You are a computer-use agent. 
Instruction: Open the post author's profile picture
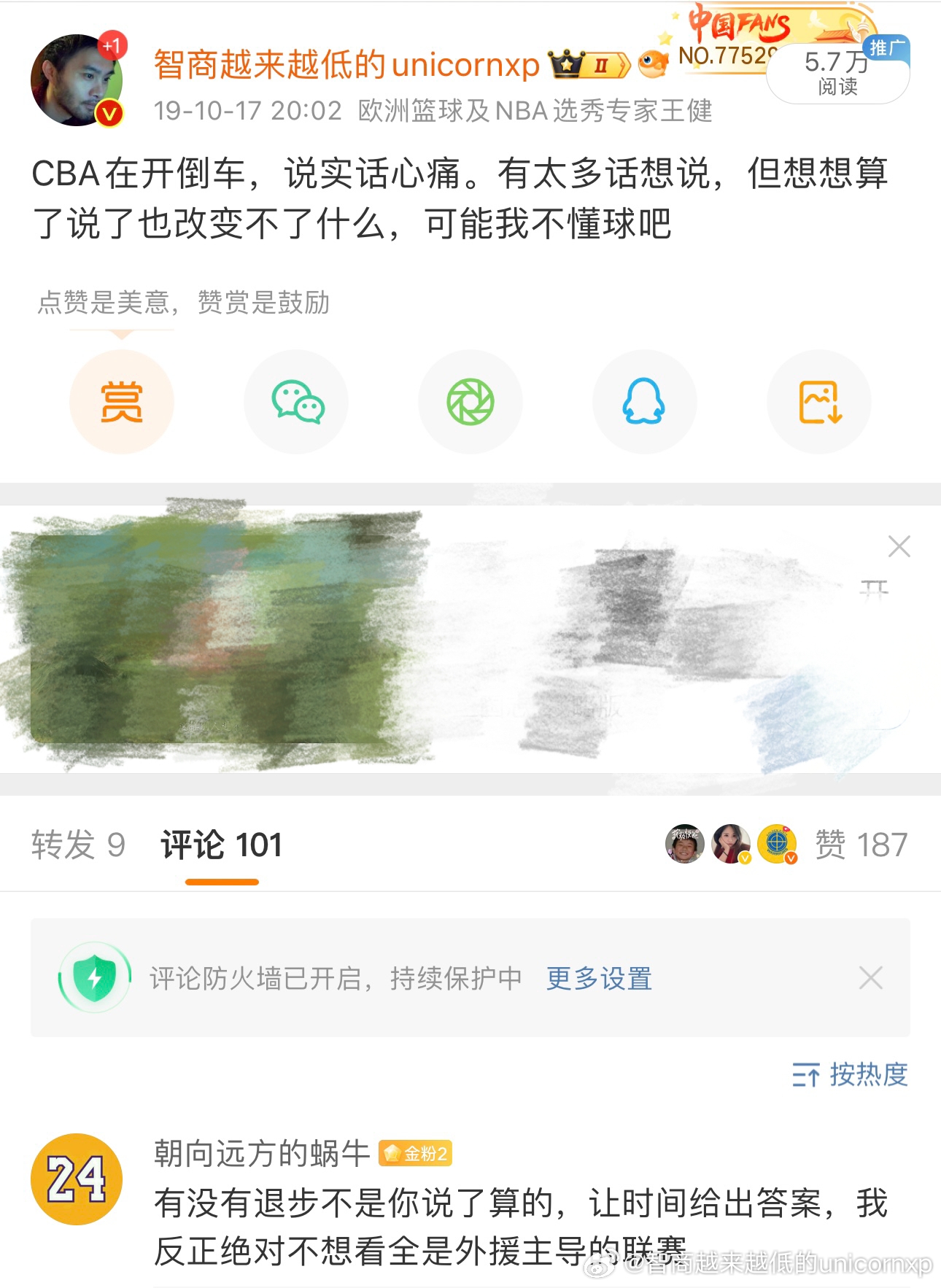point(77,80)
